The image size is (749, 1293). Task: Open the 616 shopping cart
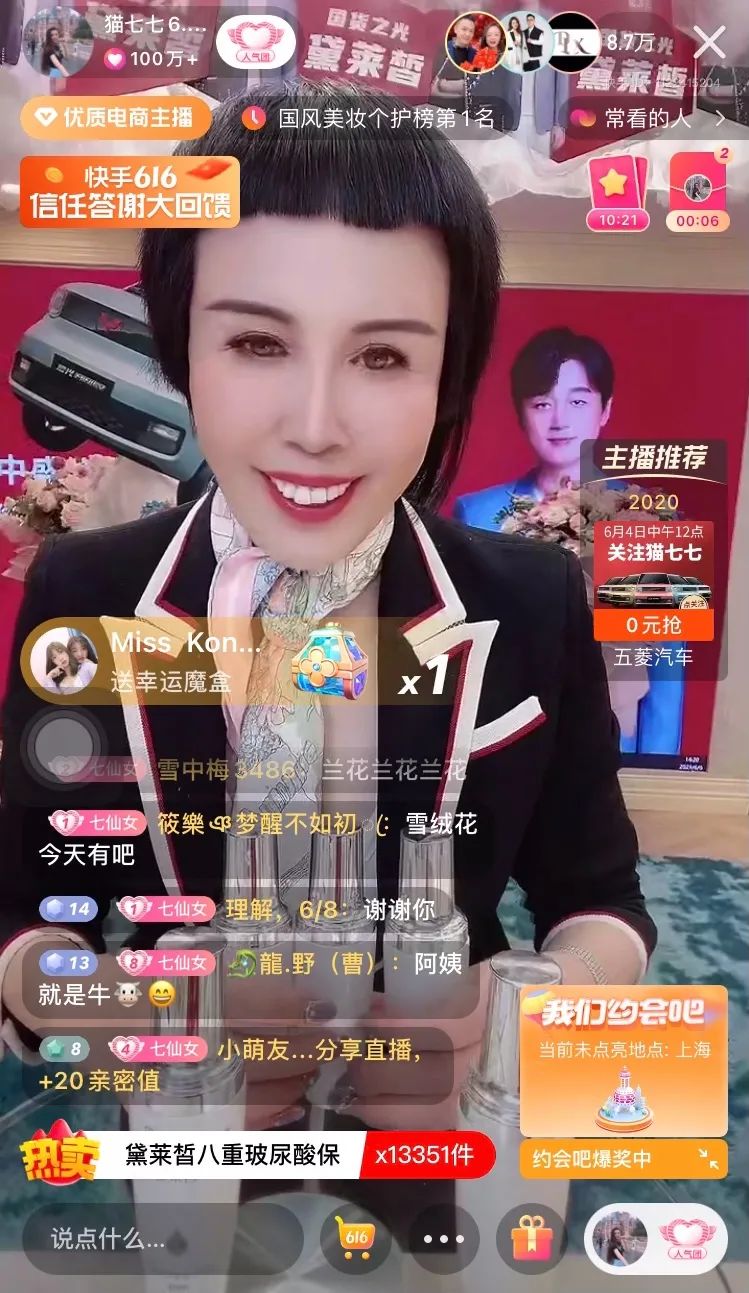click(355, 1239)
